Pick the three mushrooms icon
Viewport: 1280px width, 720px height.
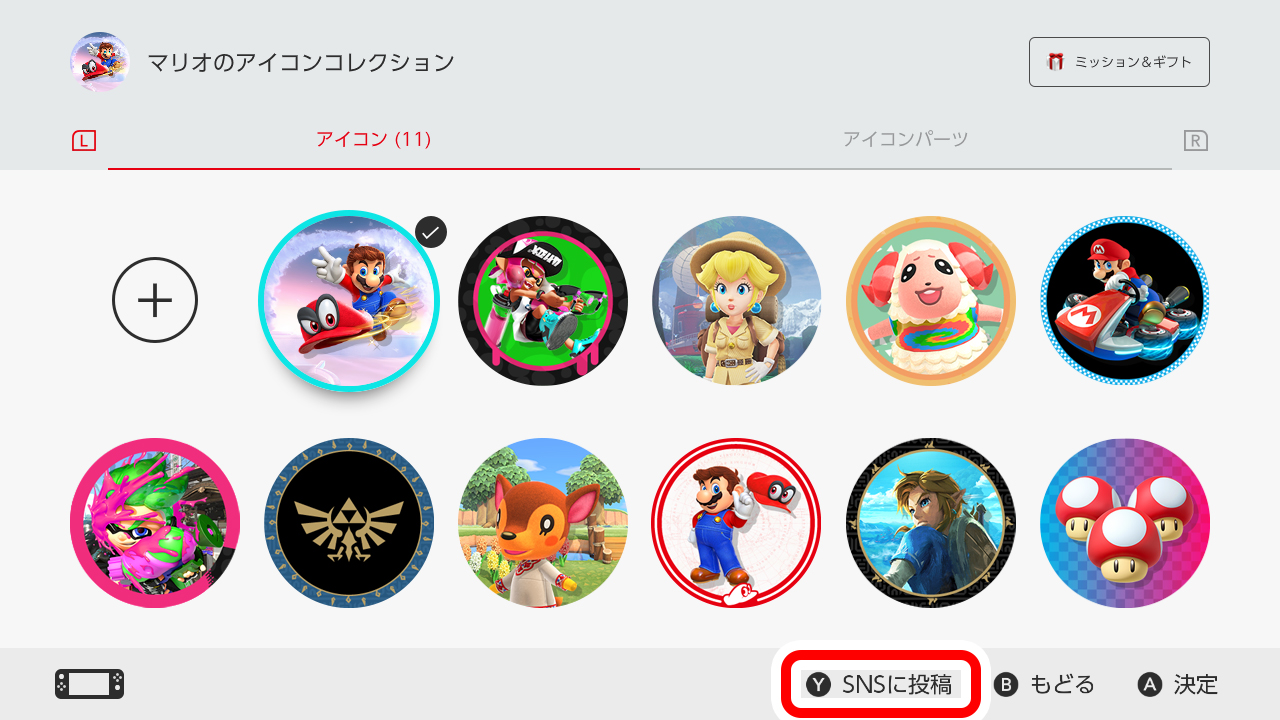coord(1125,523)
